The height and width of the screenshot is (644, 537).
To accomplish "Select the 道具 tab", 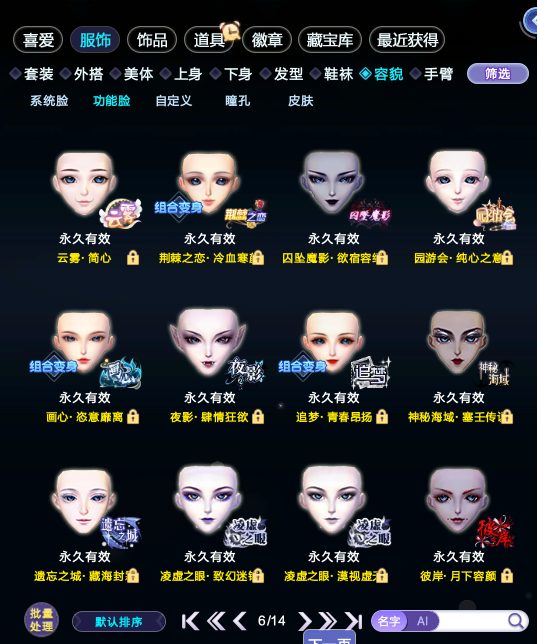I will point(209,40).
